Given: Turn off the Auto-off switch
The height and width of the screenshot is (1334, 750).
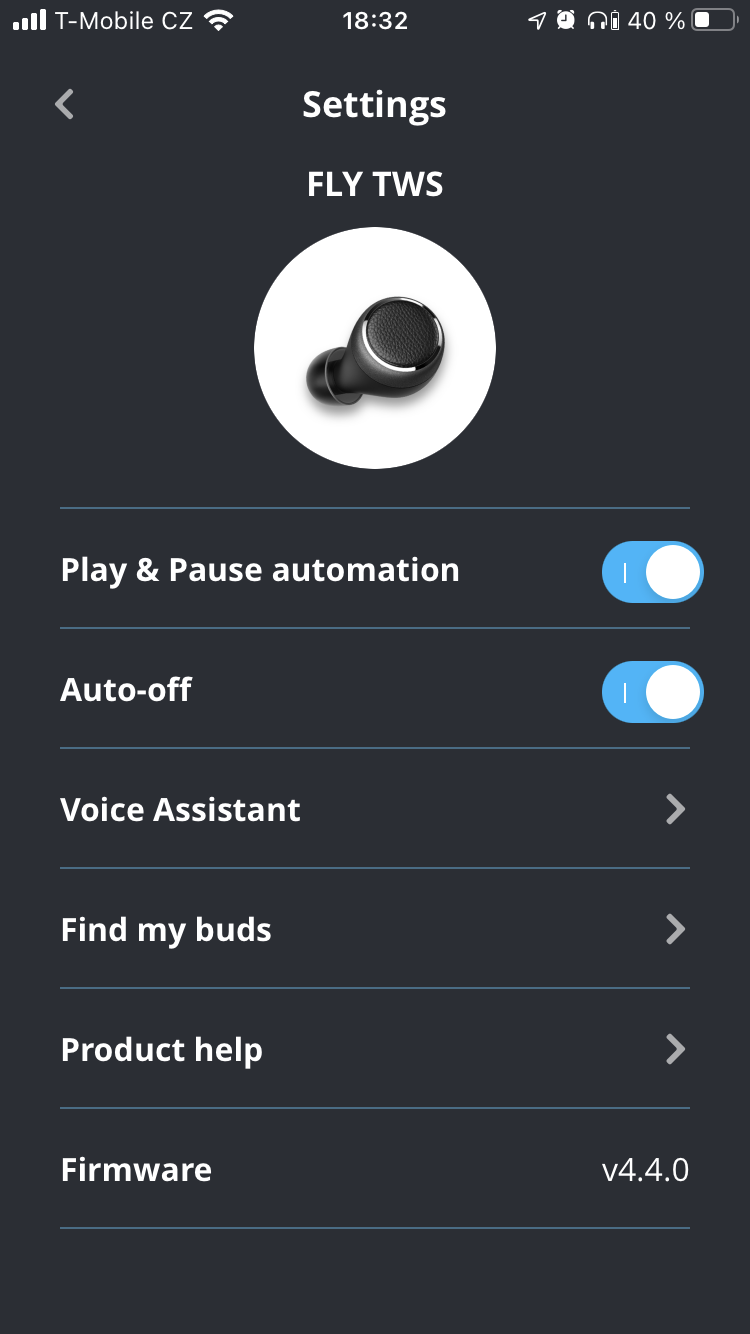Looking at the screenshot, I should click(x=652, y=692).
